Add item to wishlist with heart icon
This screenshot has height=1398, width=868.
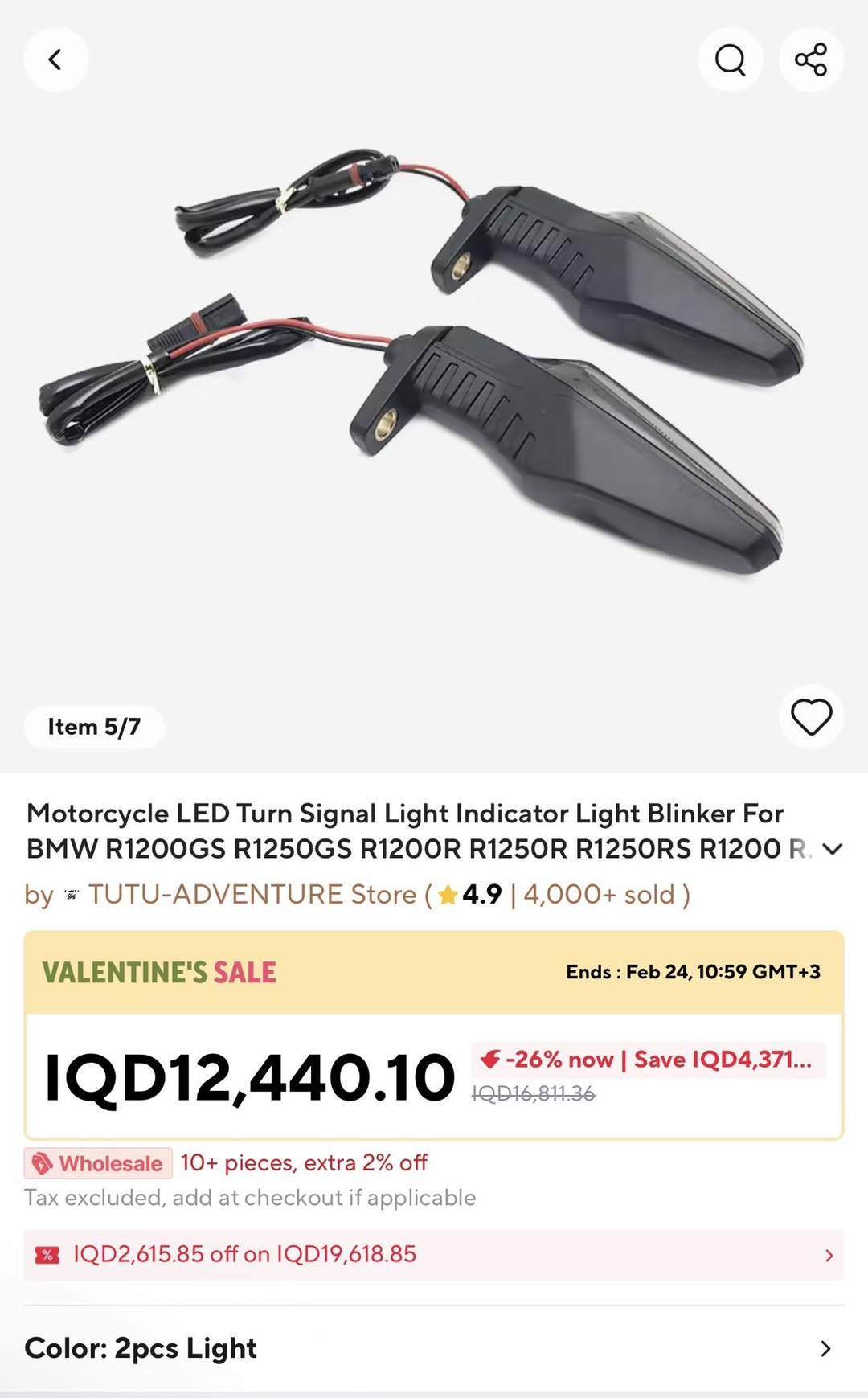click(811, 716)
